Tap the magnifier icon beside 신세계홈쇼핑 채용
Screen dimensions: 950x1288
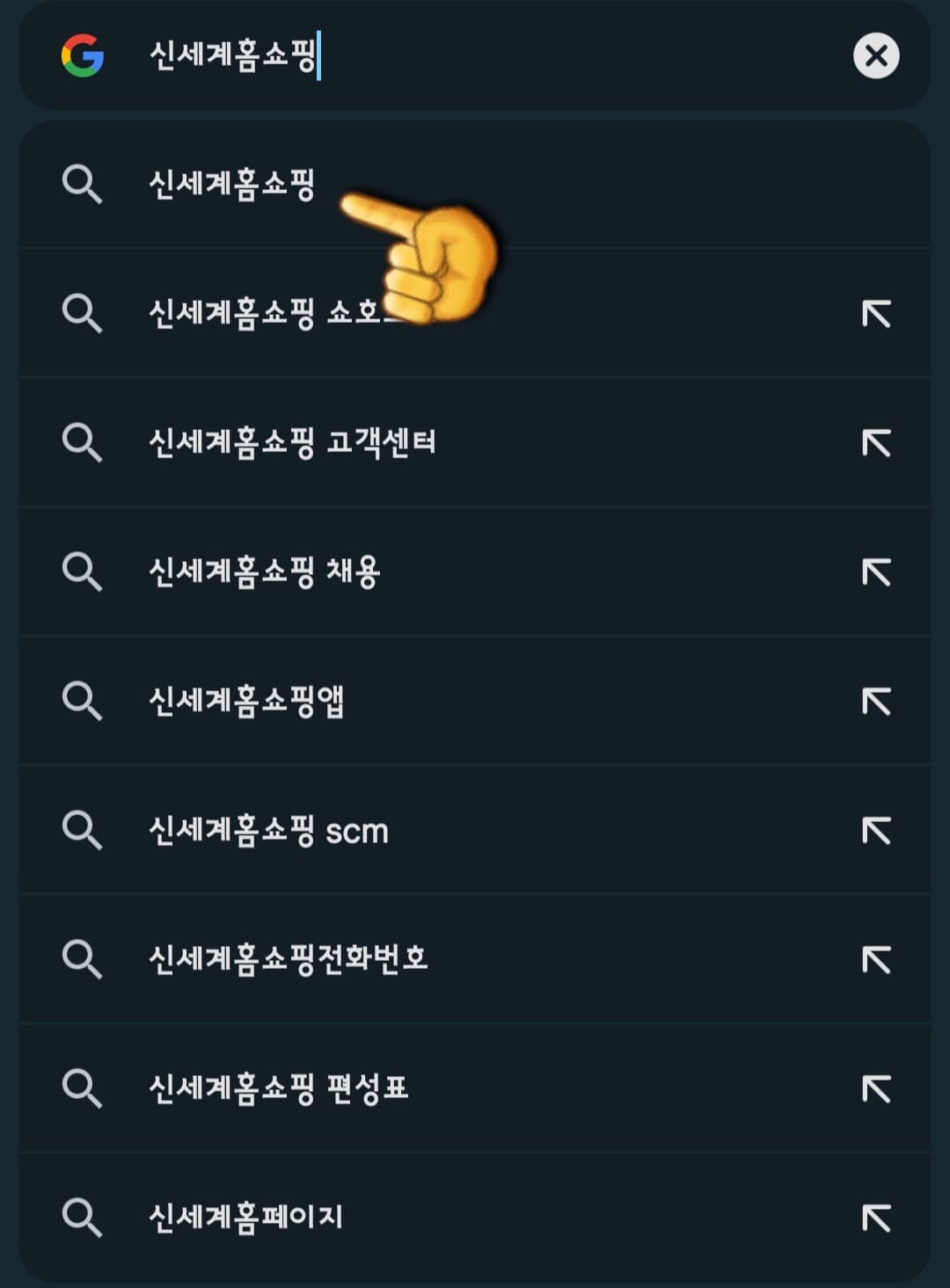(84, 571)
